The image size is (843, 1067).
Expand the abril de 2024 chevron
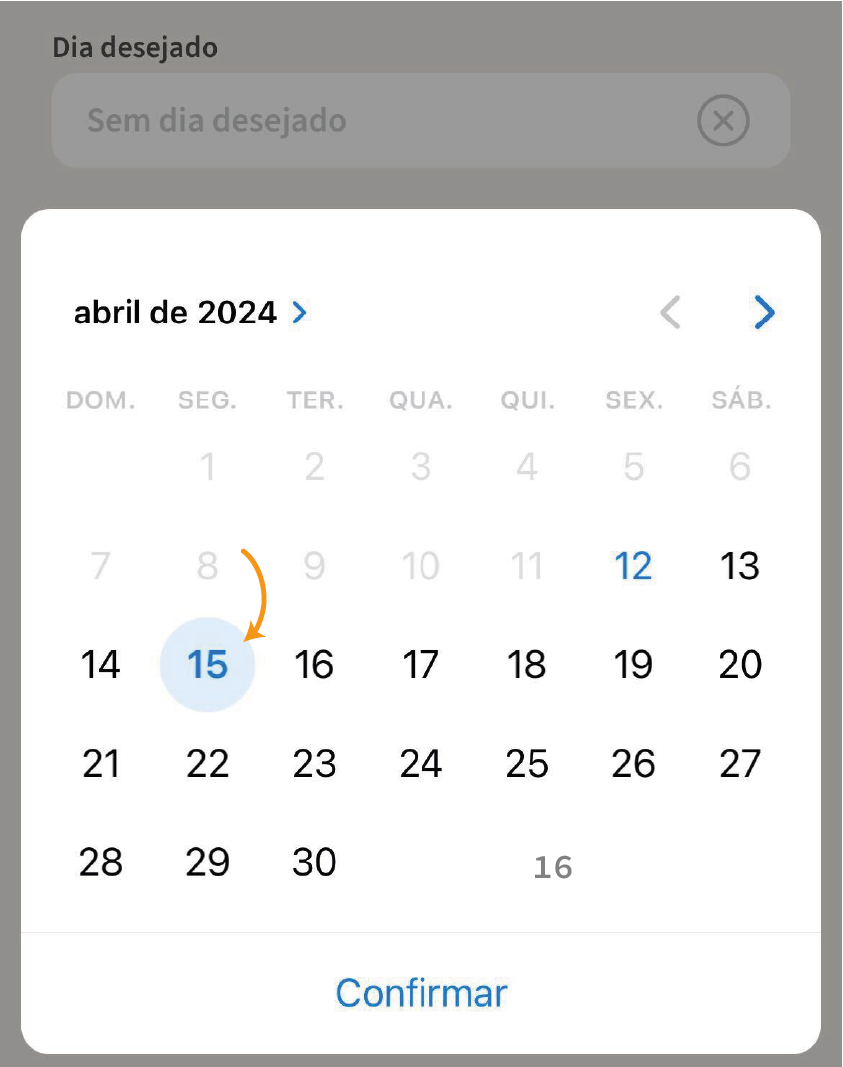click(298, 313)
